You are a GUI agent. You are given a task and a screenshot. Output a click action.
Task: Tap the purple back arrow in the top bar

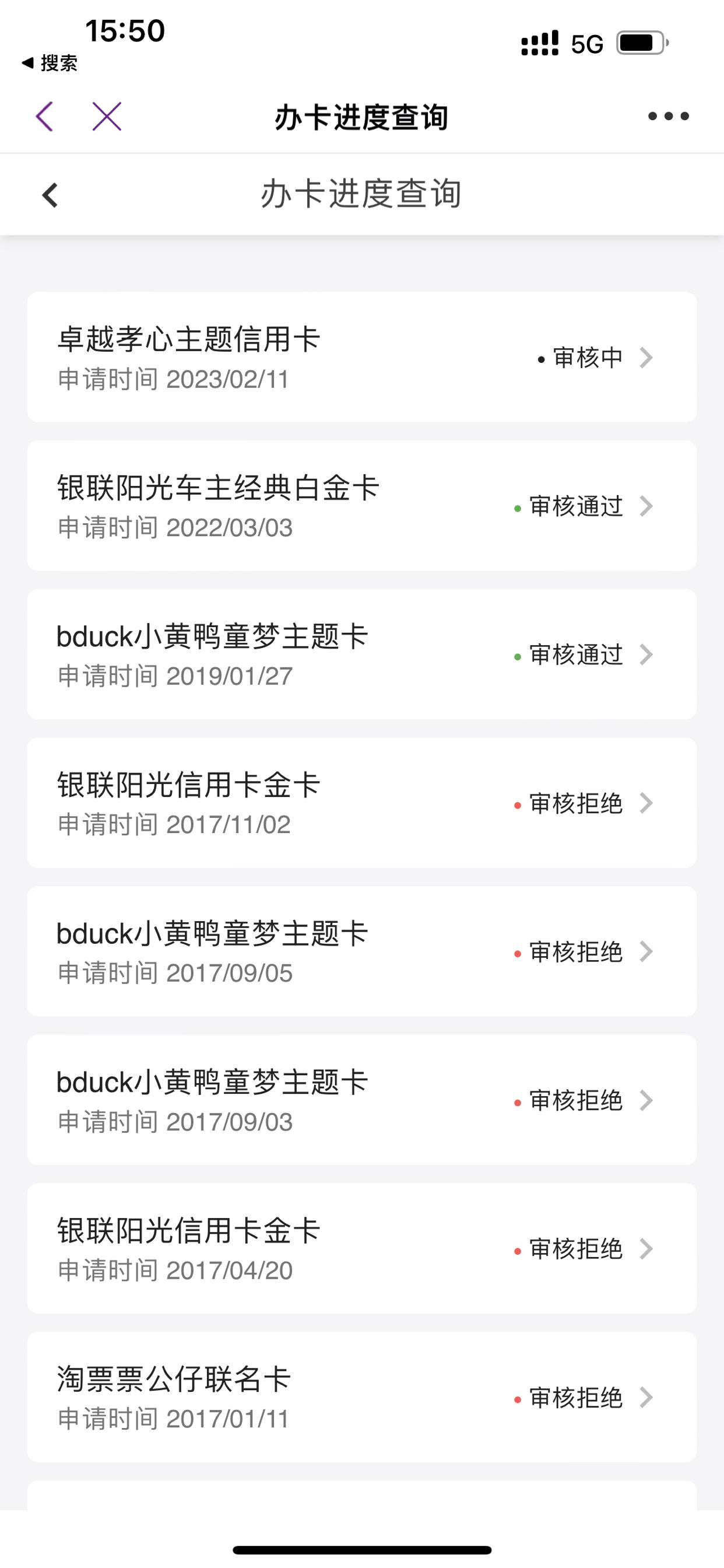pos(45,116)
